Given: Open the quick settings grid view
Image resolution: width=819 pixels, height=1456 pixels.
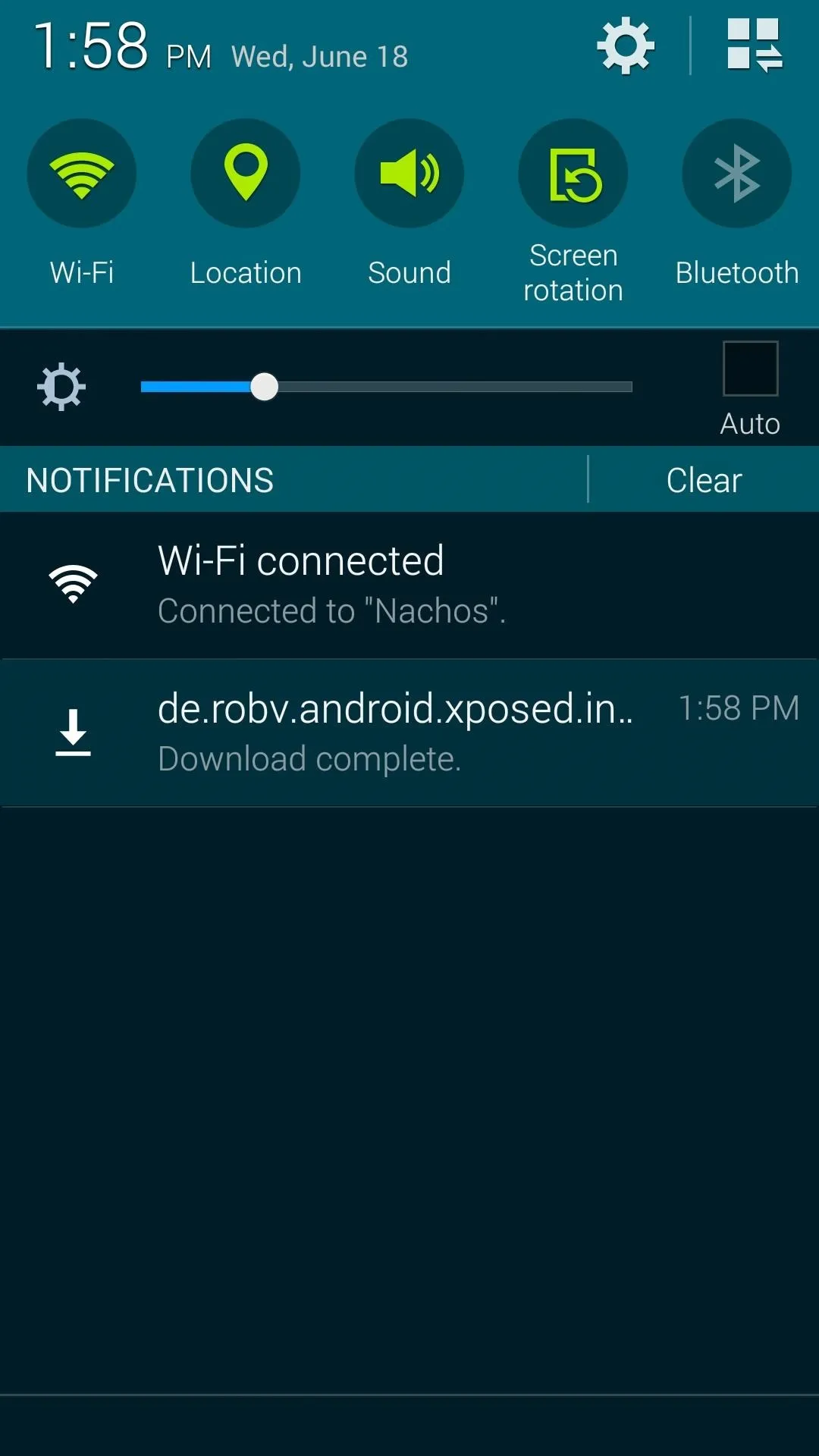Looking at the screenshot, I should [755, 45].
